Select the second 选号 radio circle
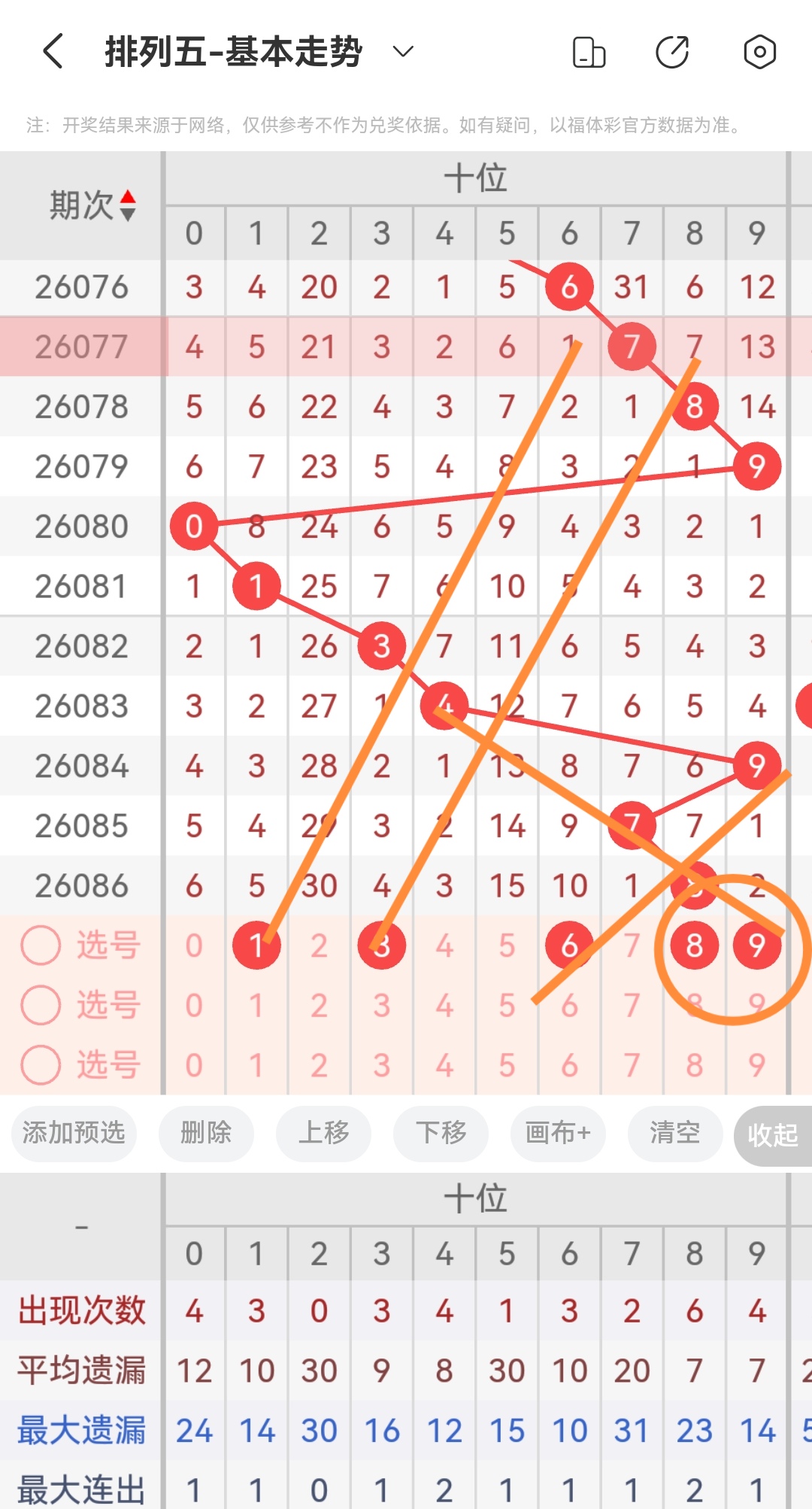 tap(41, 1003)
